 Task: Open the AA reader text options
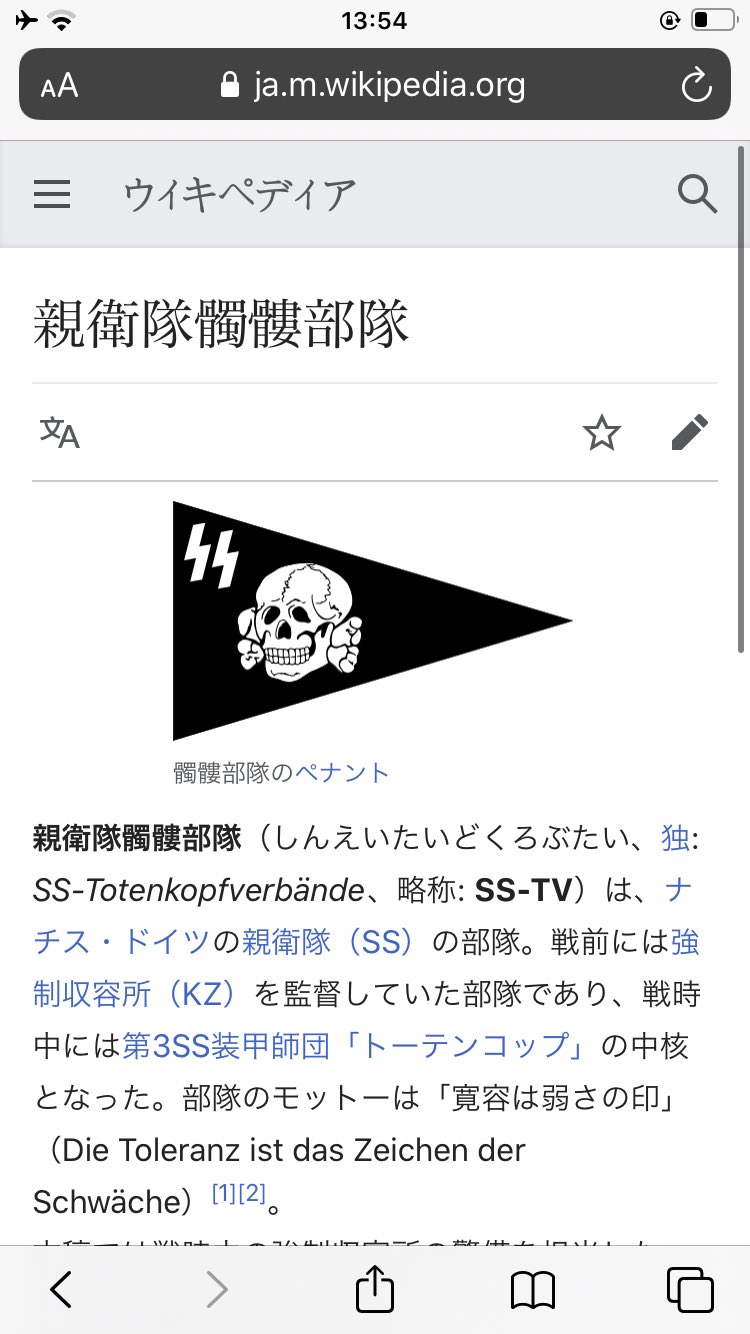tap(60, 86)
